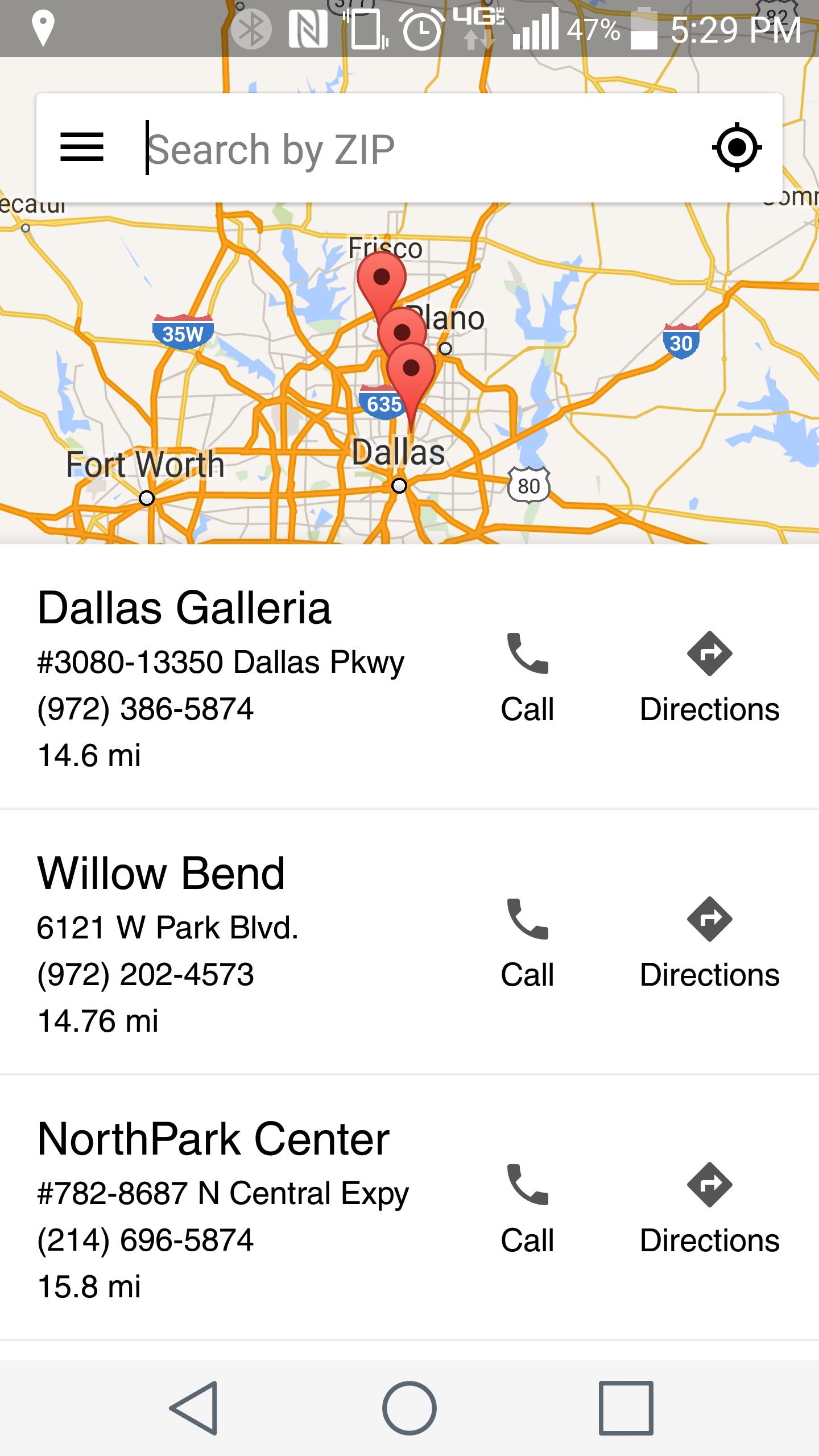Center map on my current location

tap(737, 148)
